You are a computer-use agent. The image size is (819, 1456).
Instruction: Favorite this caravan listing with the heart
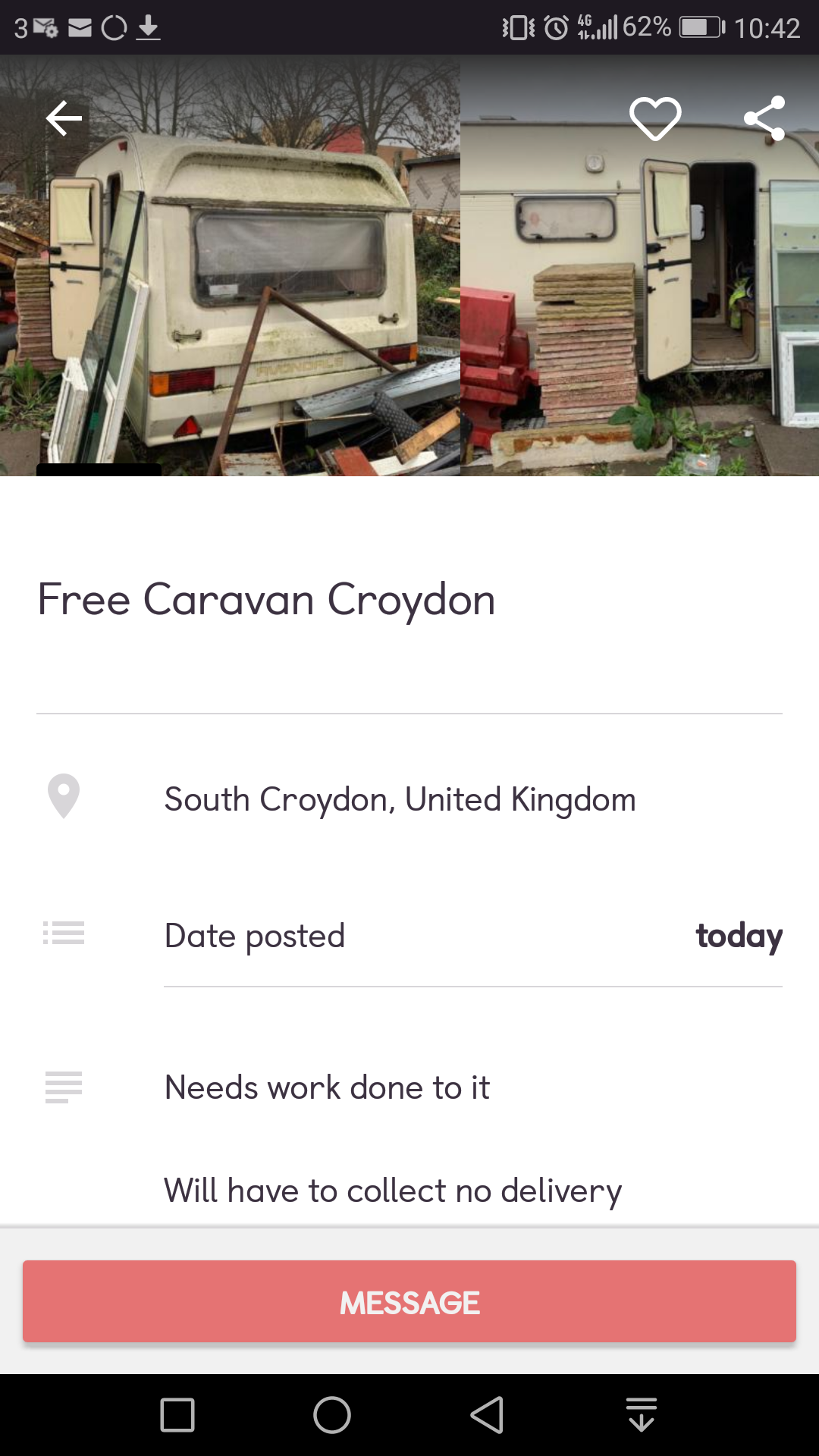point(655,119)
